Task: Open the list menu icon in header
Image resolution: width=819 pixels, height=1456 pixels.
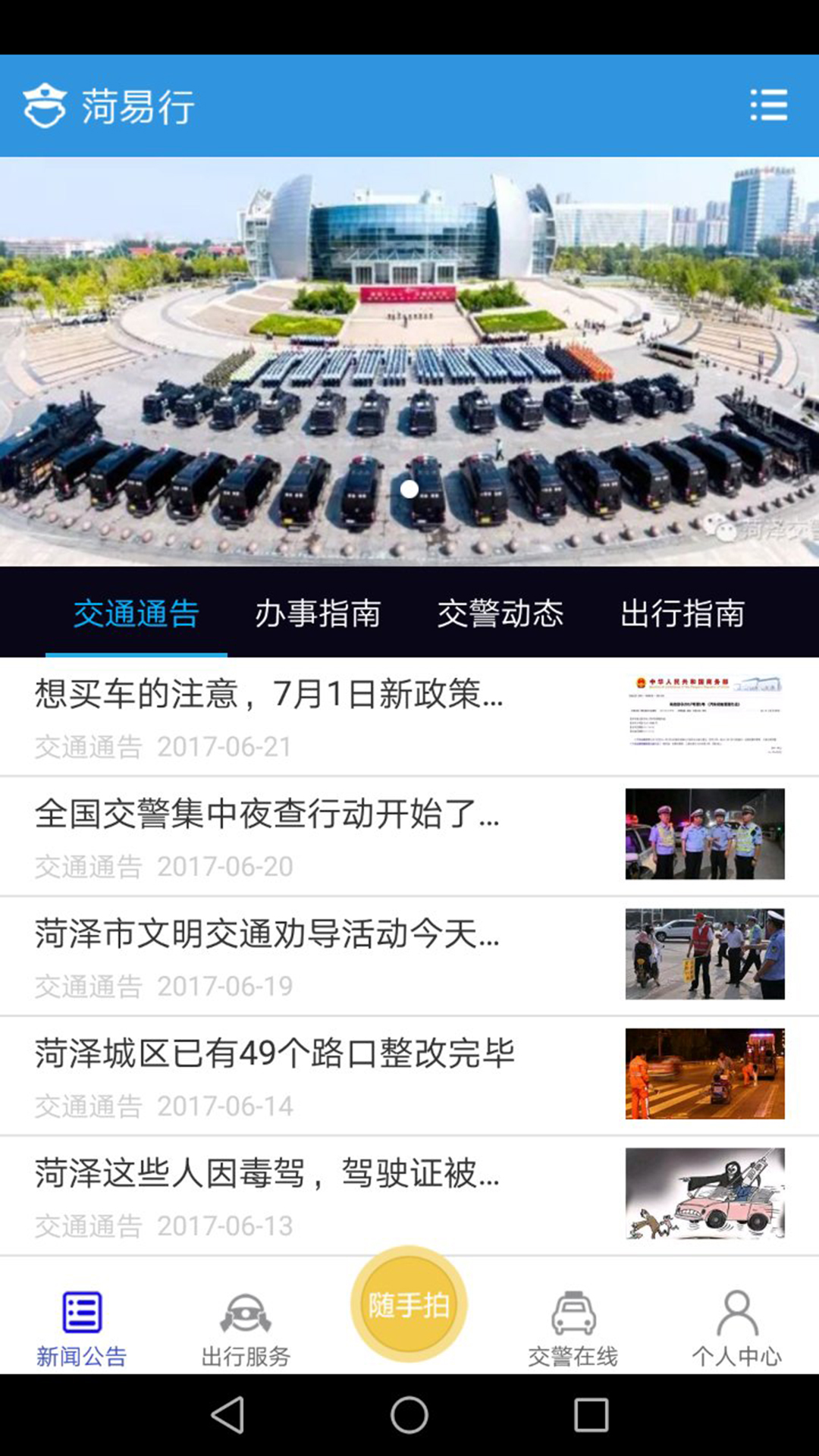Action: (x=768, y=105)
